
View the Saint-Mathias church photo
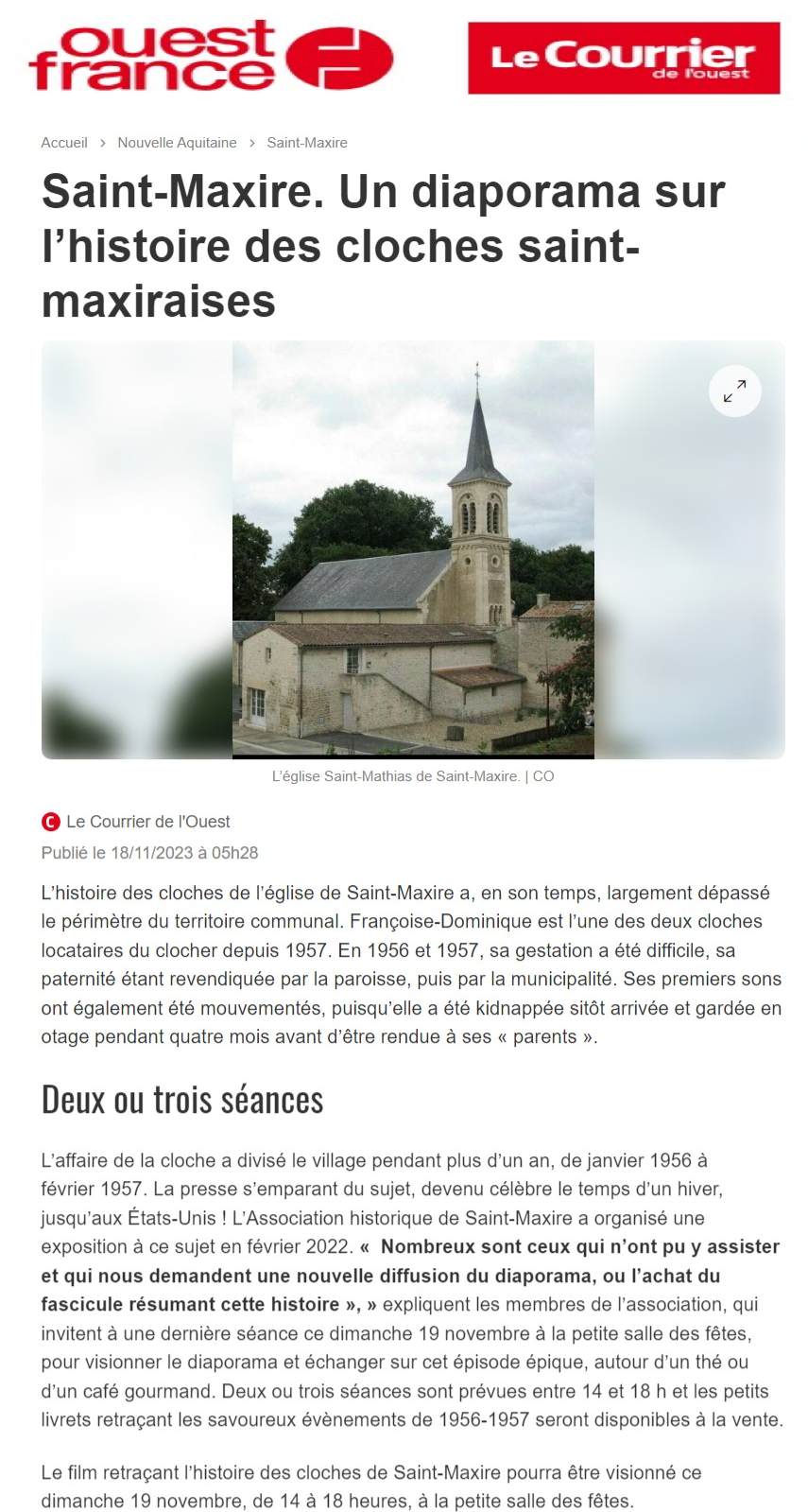pos(413,549)
